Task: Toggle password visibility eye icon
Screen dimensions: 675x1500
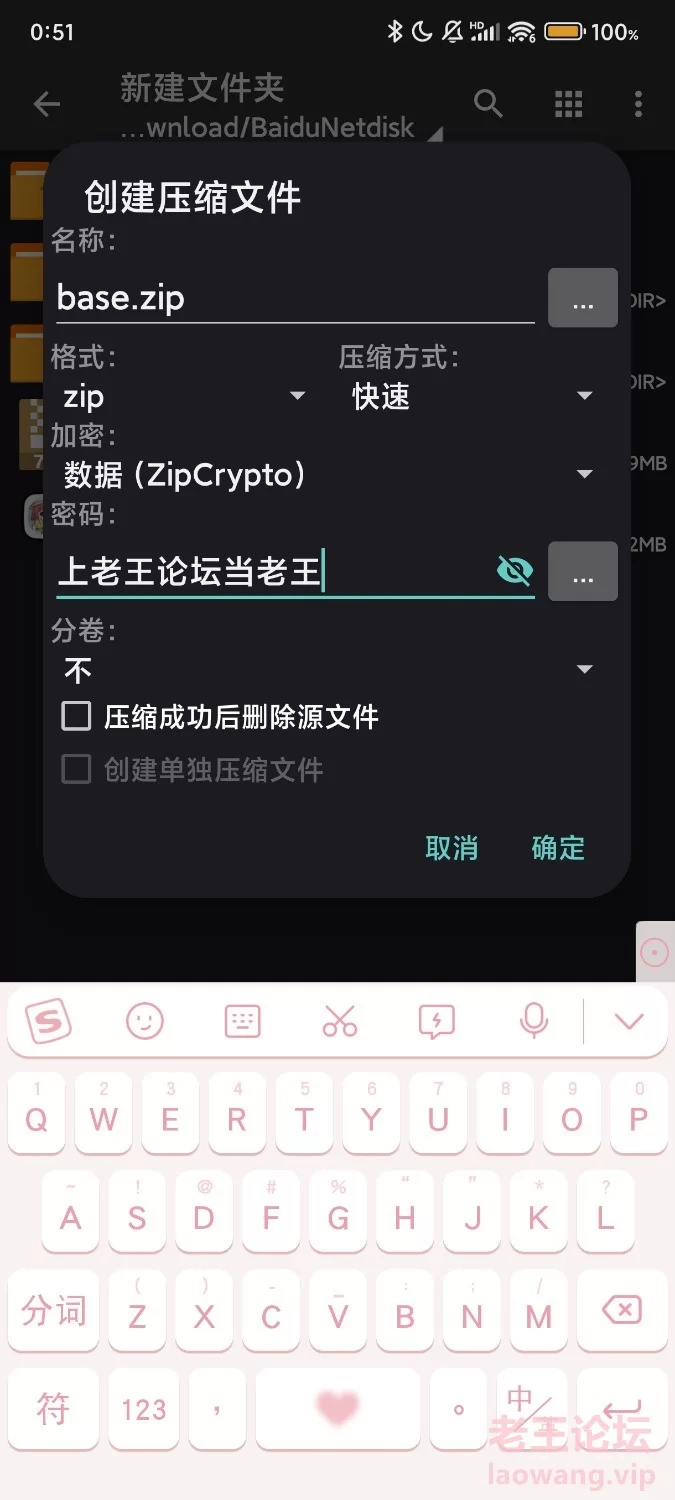Action: [x=514, y=571]
